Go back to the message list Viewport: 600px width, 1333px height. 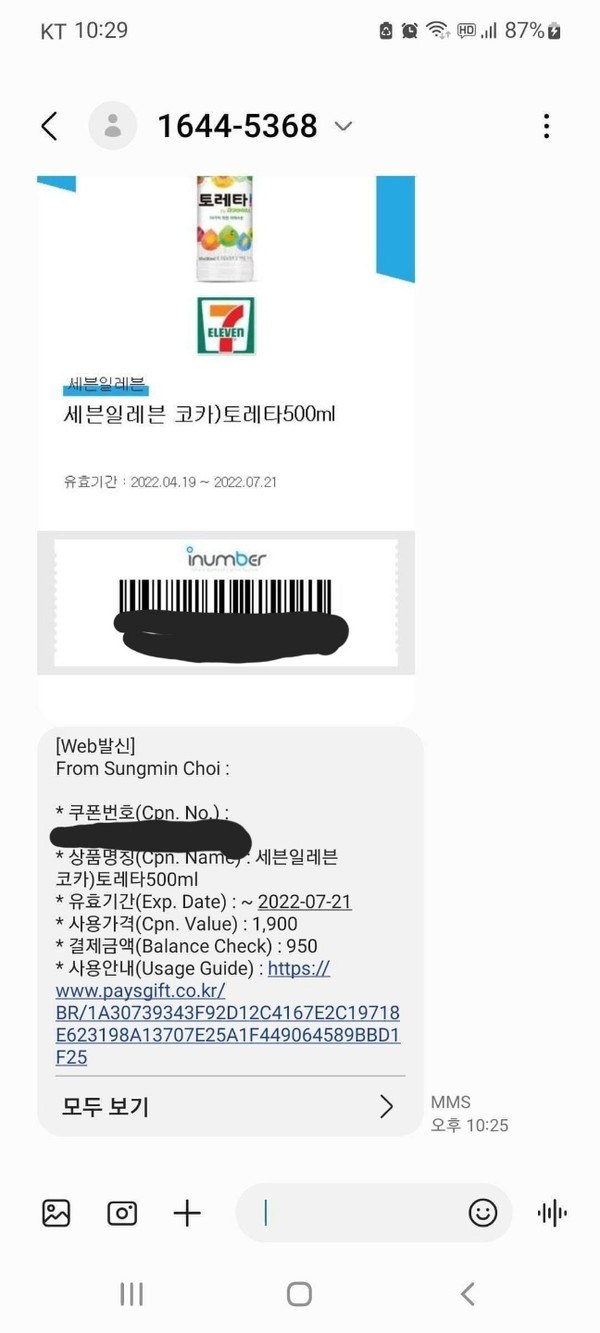tap(50, 126)
